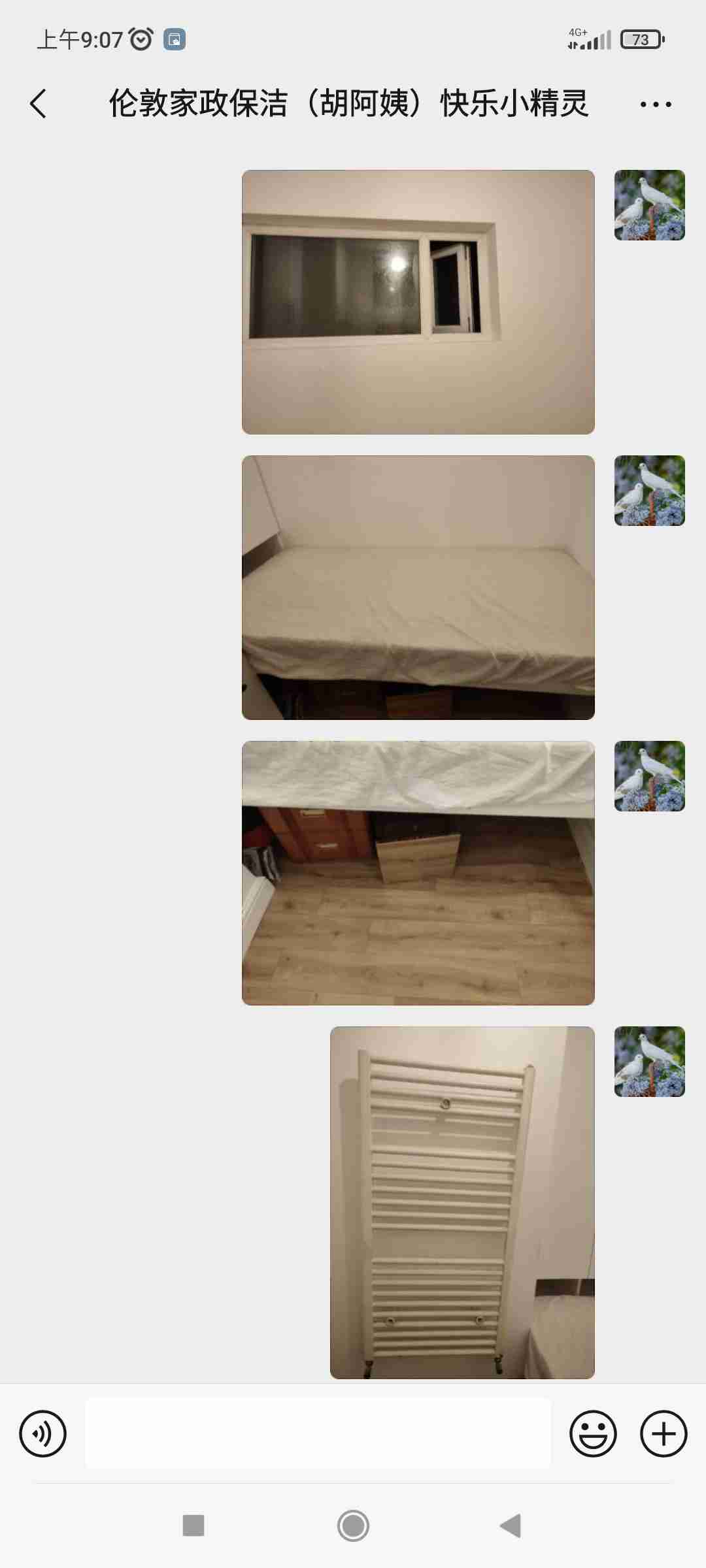The width and height of the screenshot is (706, 1568).
Task: Open recent apps with the square button
Action: (x=193, y=1526)
